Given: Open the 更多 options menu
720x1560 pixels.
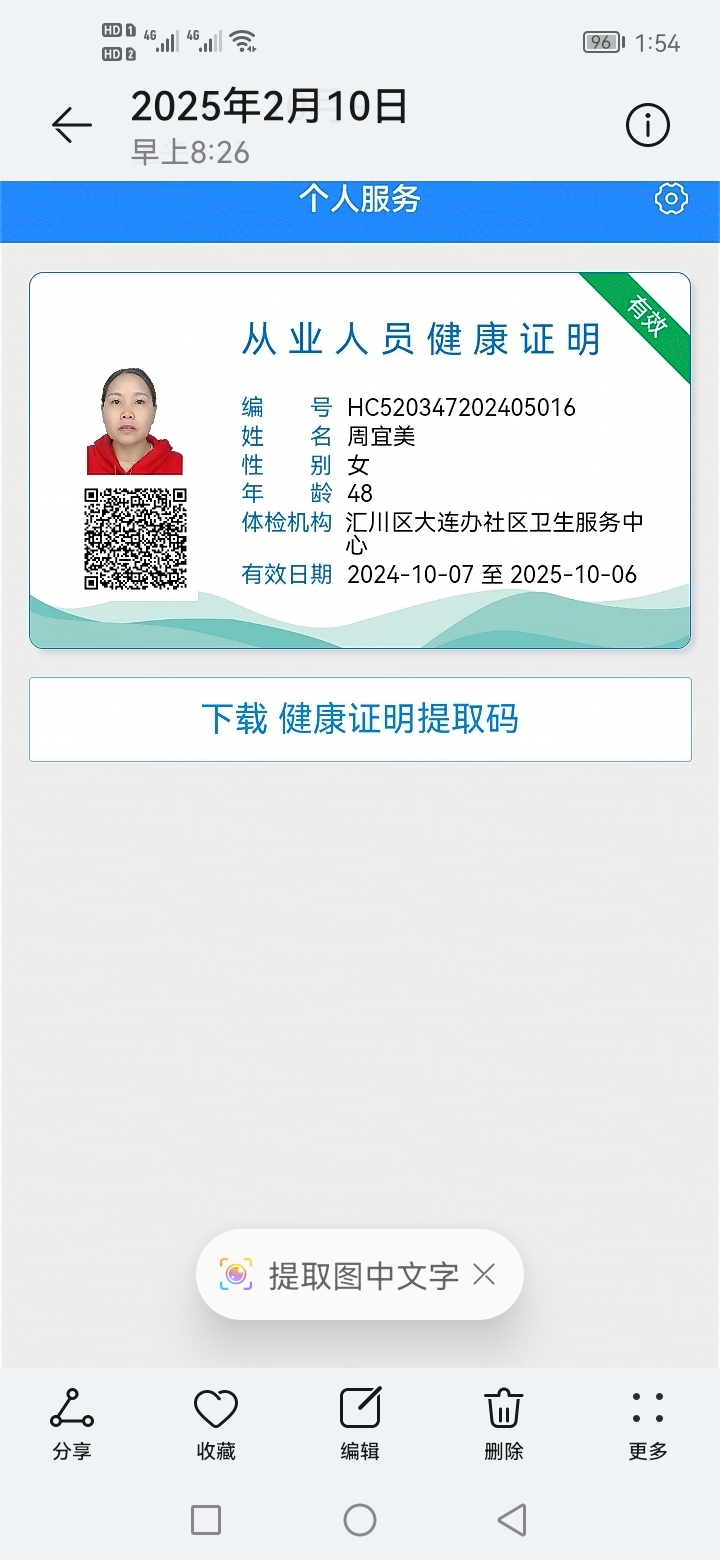Looking at the screenshot, I should pos(648,1424).
